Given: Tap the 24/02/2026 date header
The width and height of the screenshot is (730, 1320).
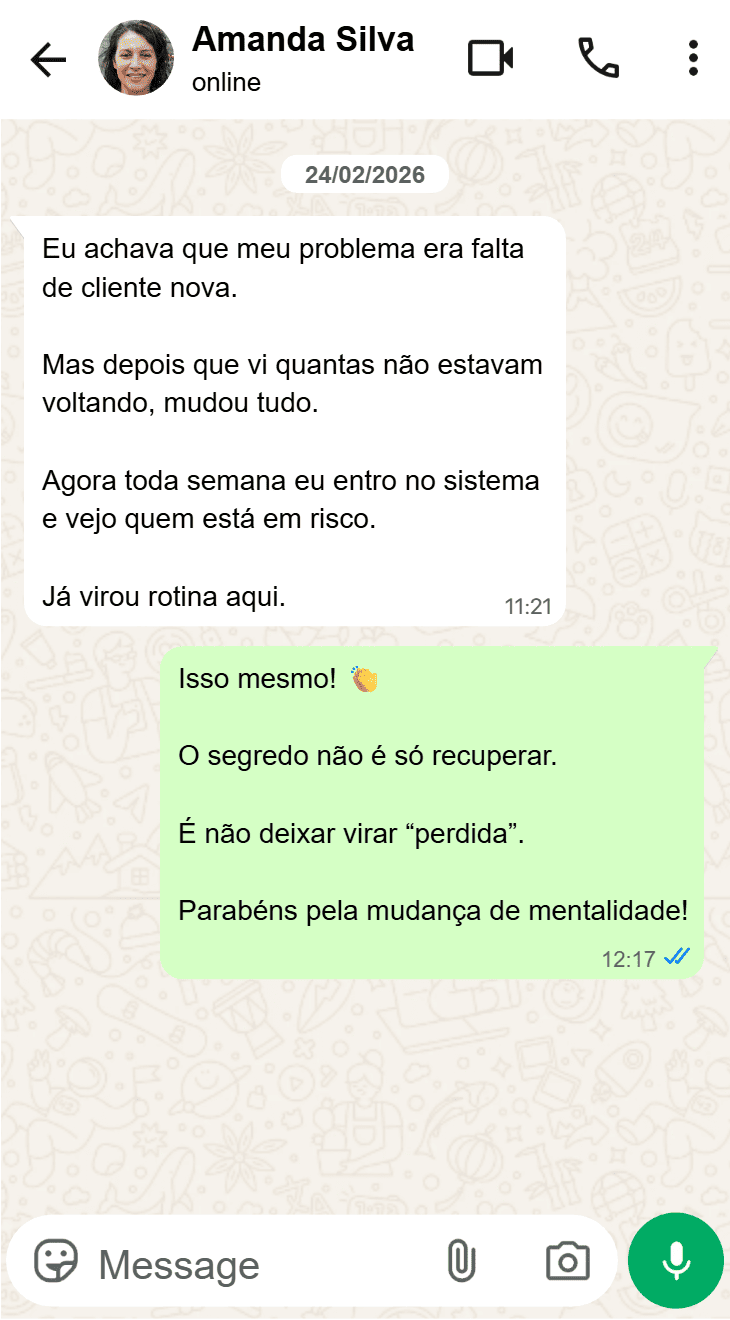Looking at the screenshot, I should click(x=365, y=173).
